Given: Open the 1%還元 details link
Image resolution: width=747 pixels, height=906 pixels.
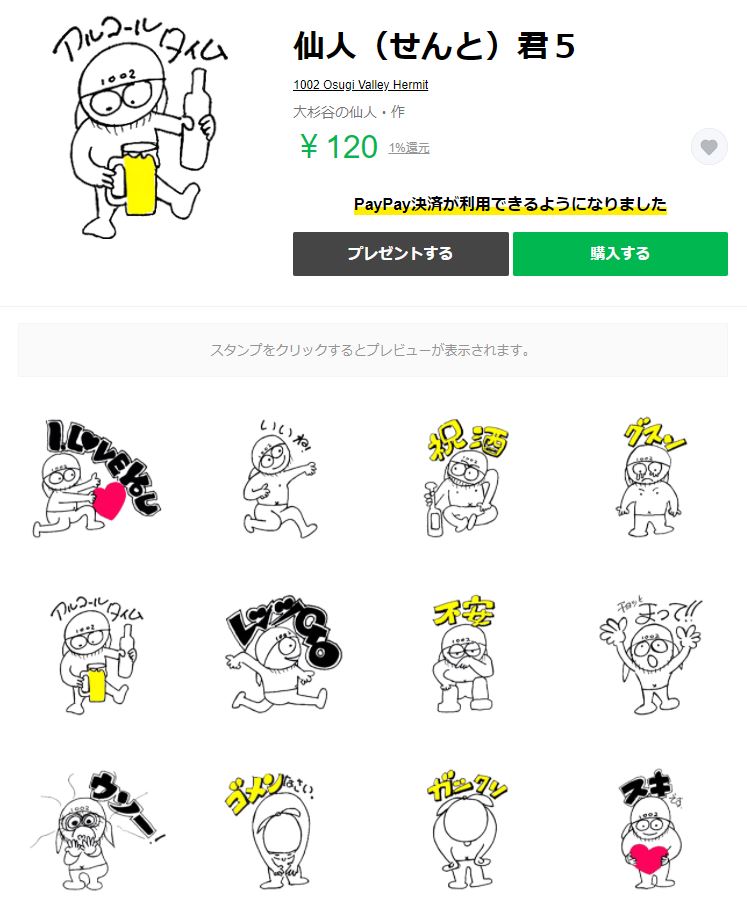Looking at the screenshot, I should pos(409,148).
